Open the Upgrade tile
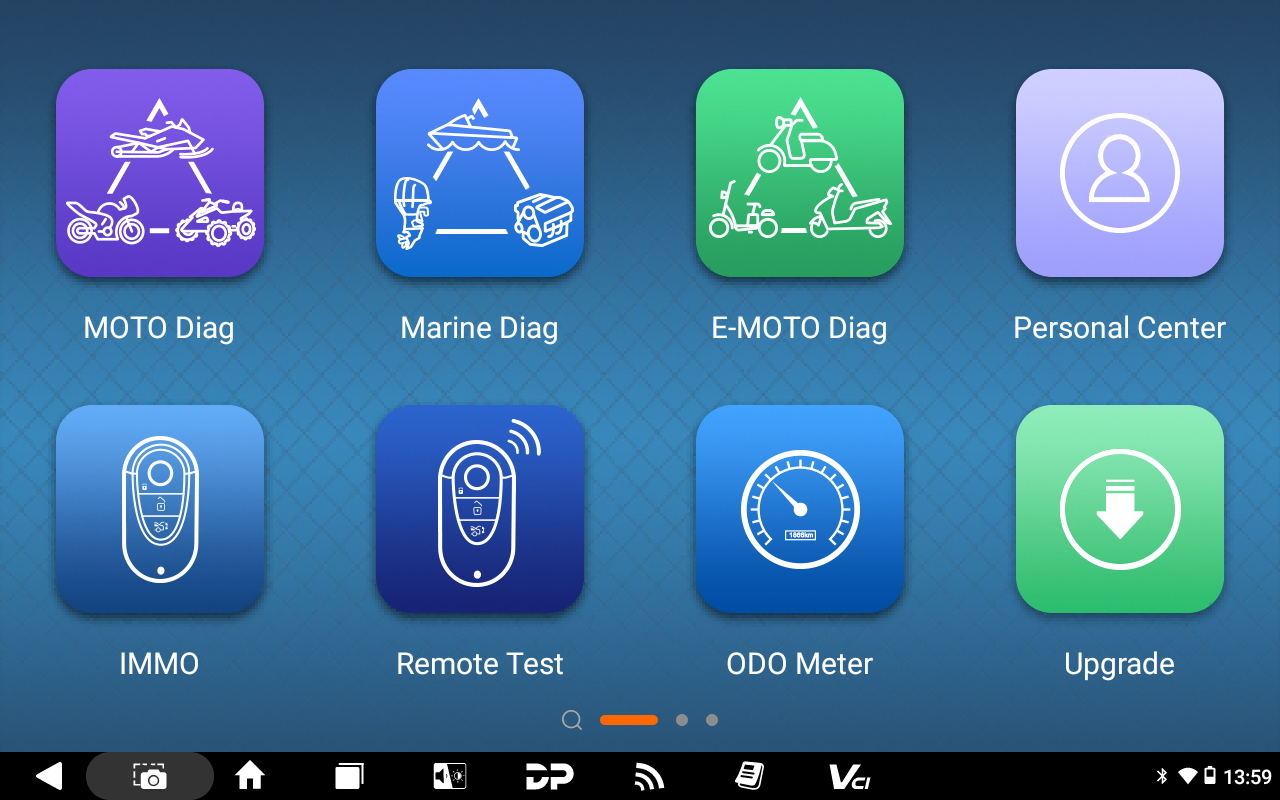 click(1120, 509)
